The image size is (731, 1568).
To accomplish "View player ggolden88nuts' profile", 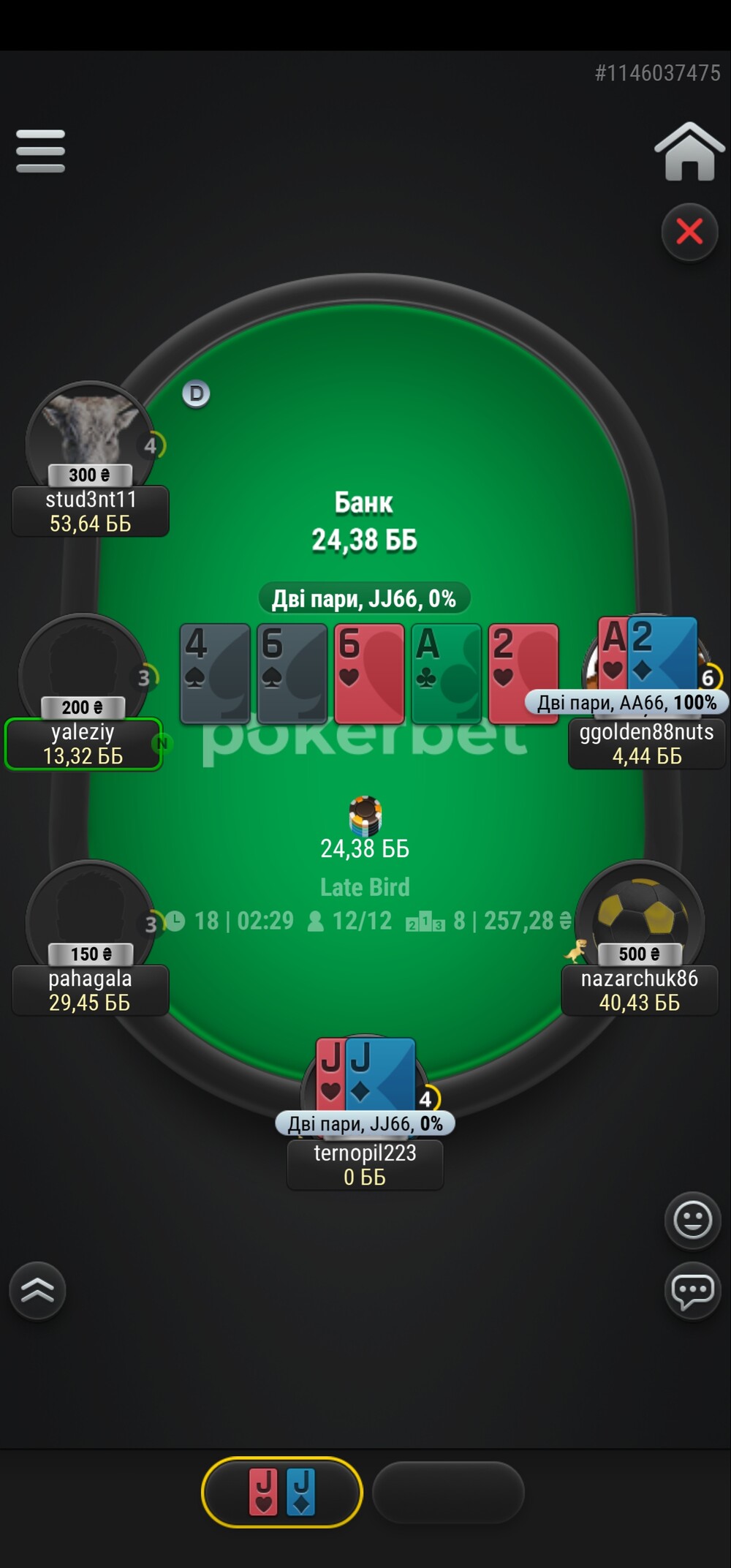I will pyautogui.click(x=647, y=743).
